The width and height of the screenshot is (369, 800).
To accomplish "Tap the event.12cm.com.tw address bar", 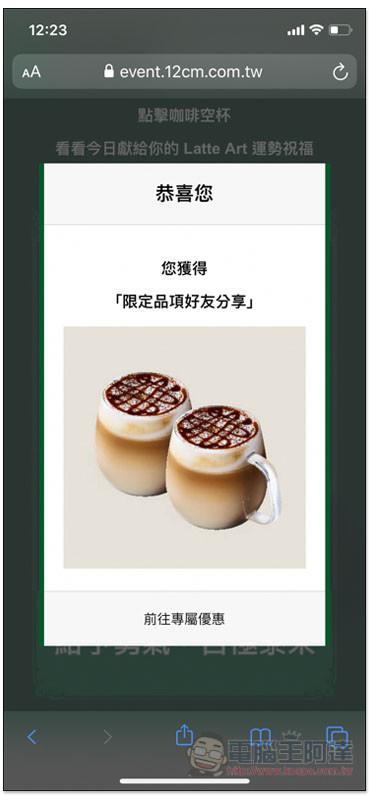I will (x=184, y=72).
